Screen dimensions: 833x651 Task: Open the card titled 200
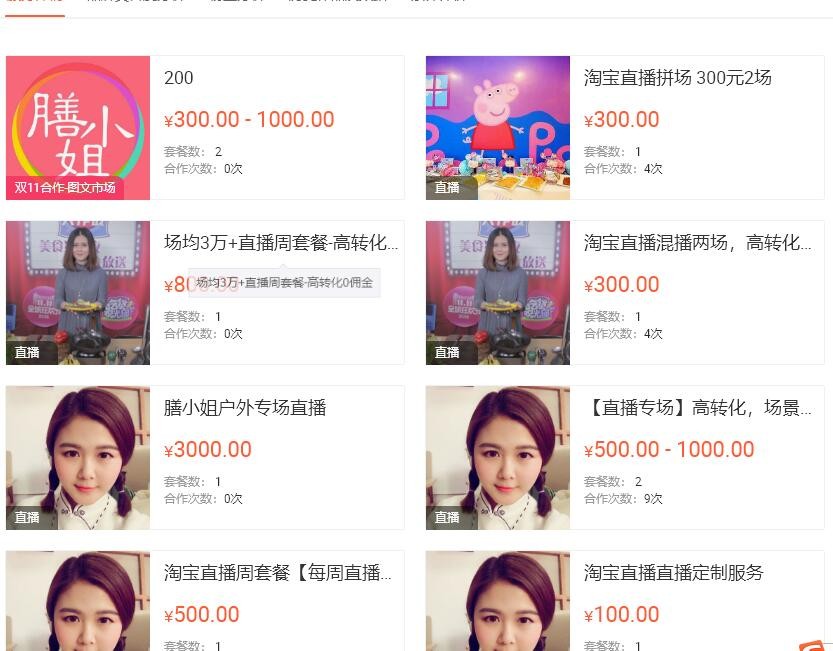pos(178,78)
